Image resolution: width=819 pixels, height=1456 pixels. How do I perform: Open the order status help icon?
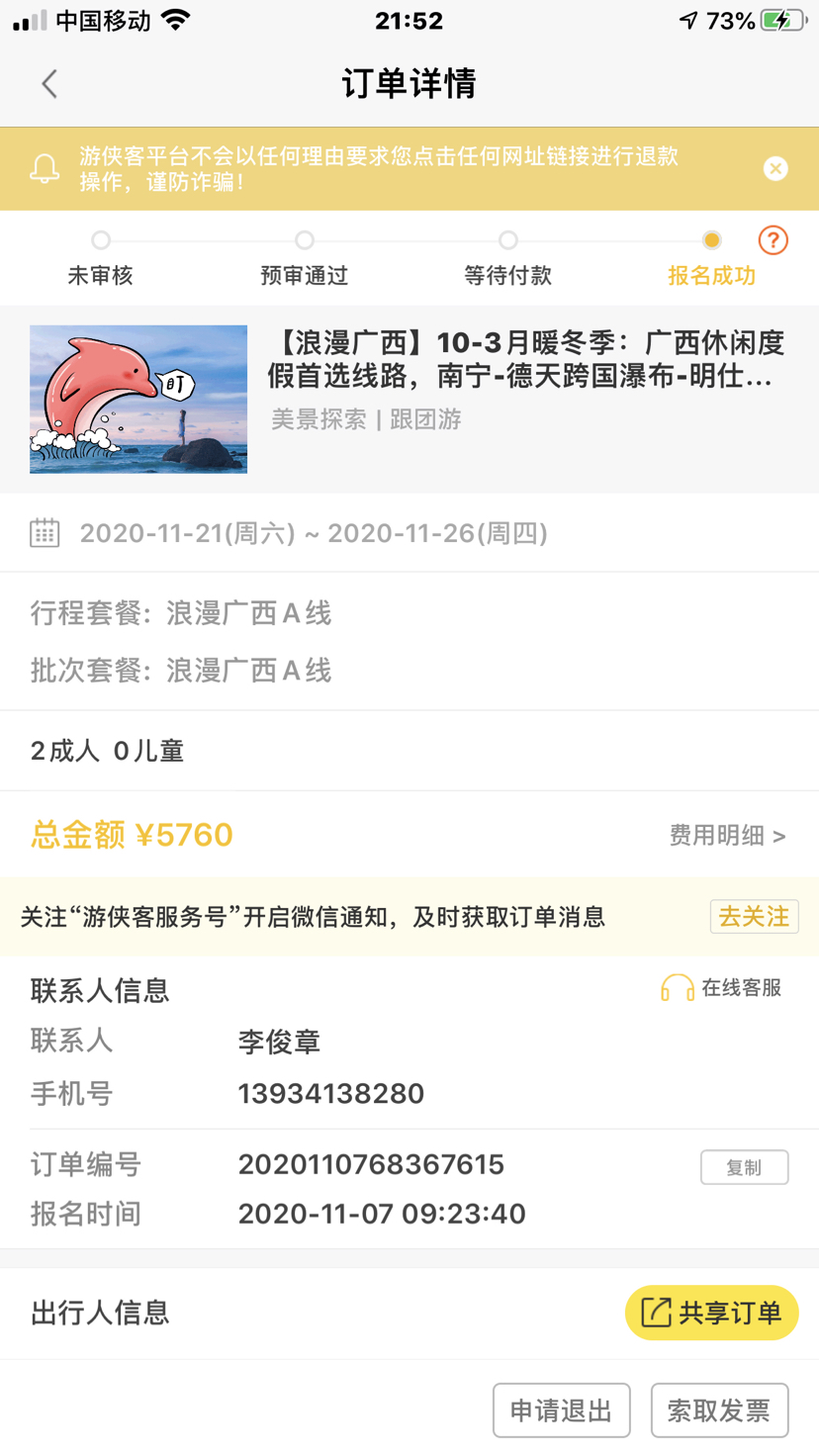tap(773, 240)
